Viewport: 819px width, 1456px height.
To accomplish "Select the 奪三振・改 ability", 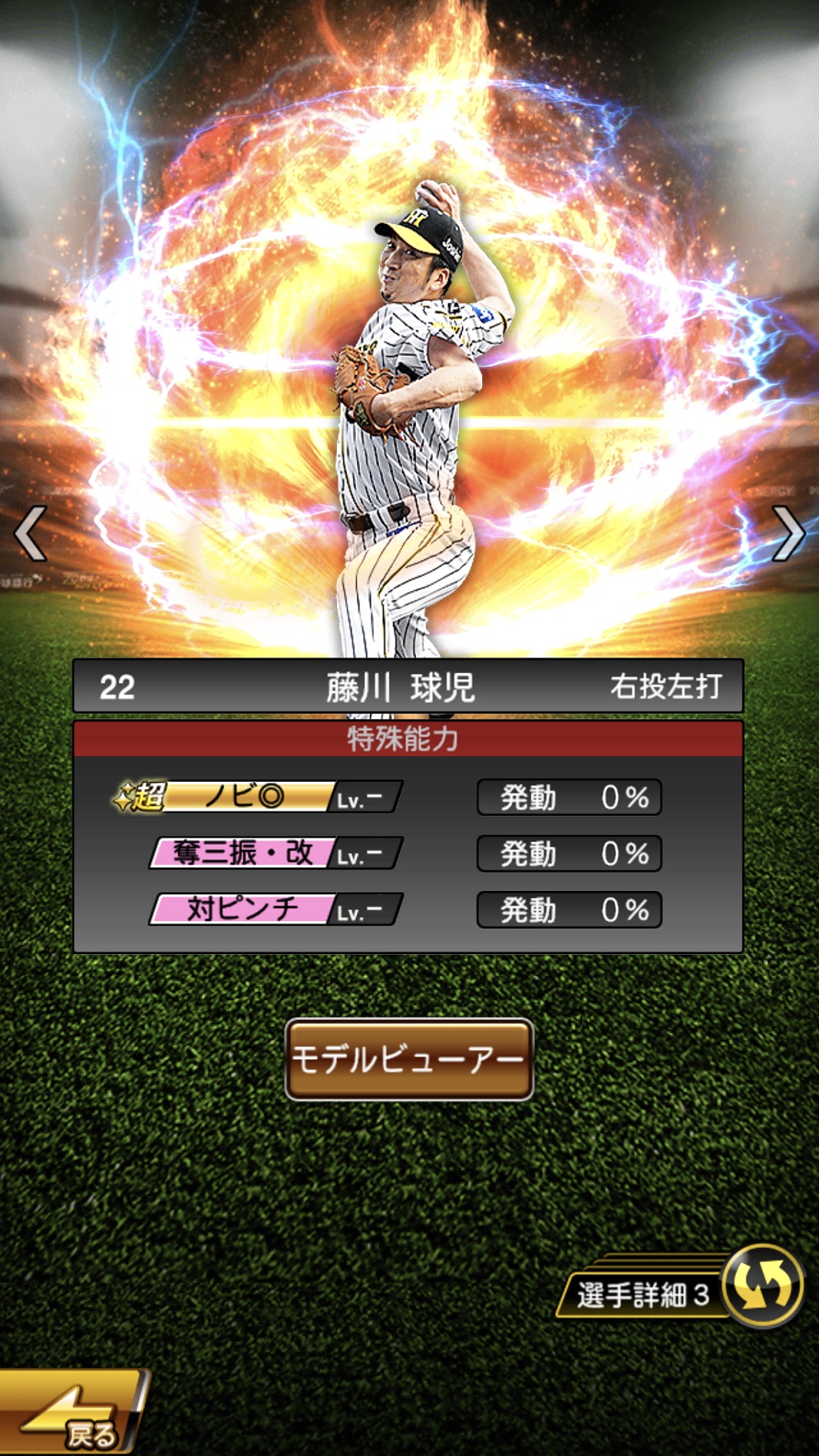I will 246,854.
